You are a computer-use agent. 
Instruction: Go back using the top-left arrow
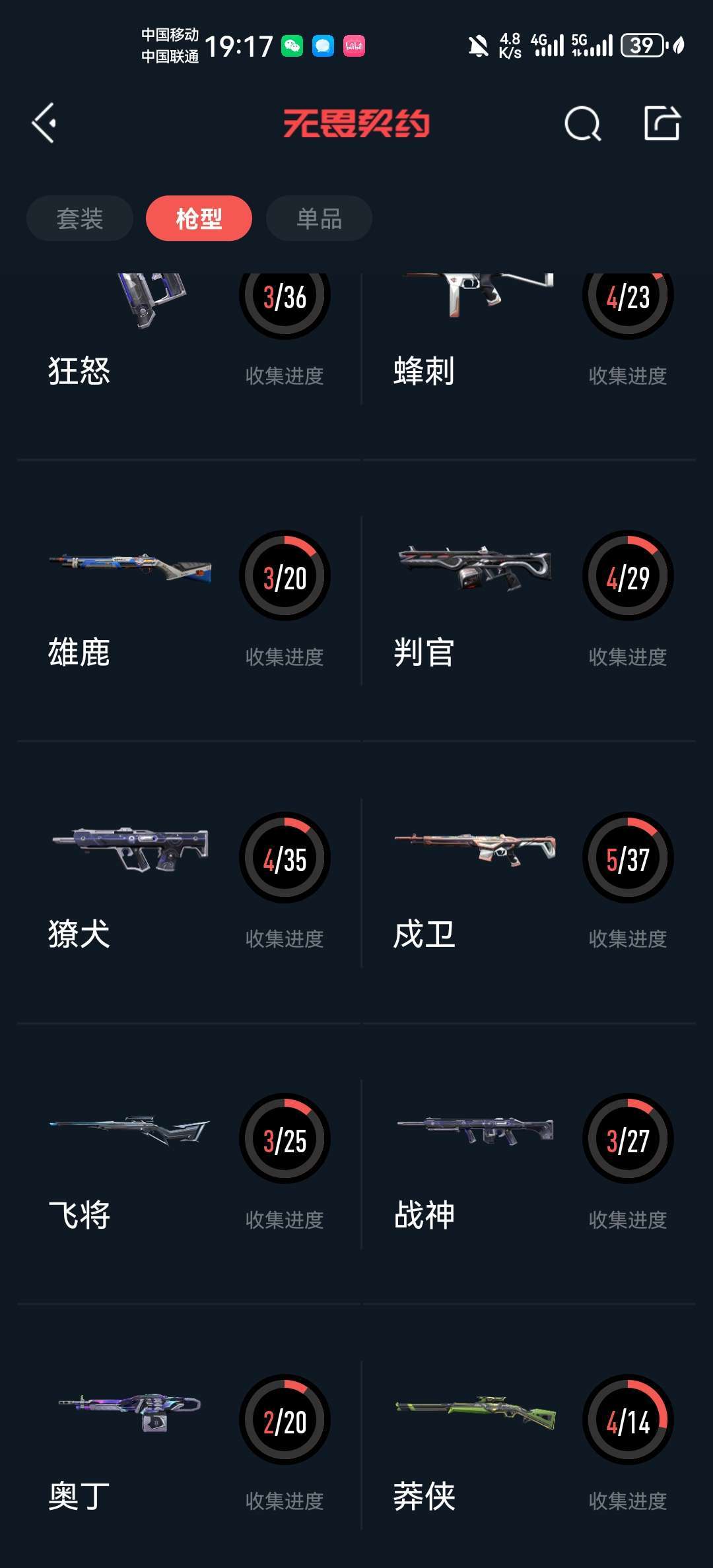[44, 123]
